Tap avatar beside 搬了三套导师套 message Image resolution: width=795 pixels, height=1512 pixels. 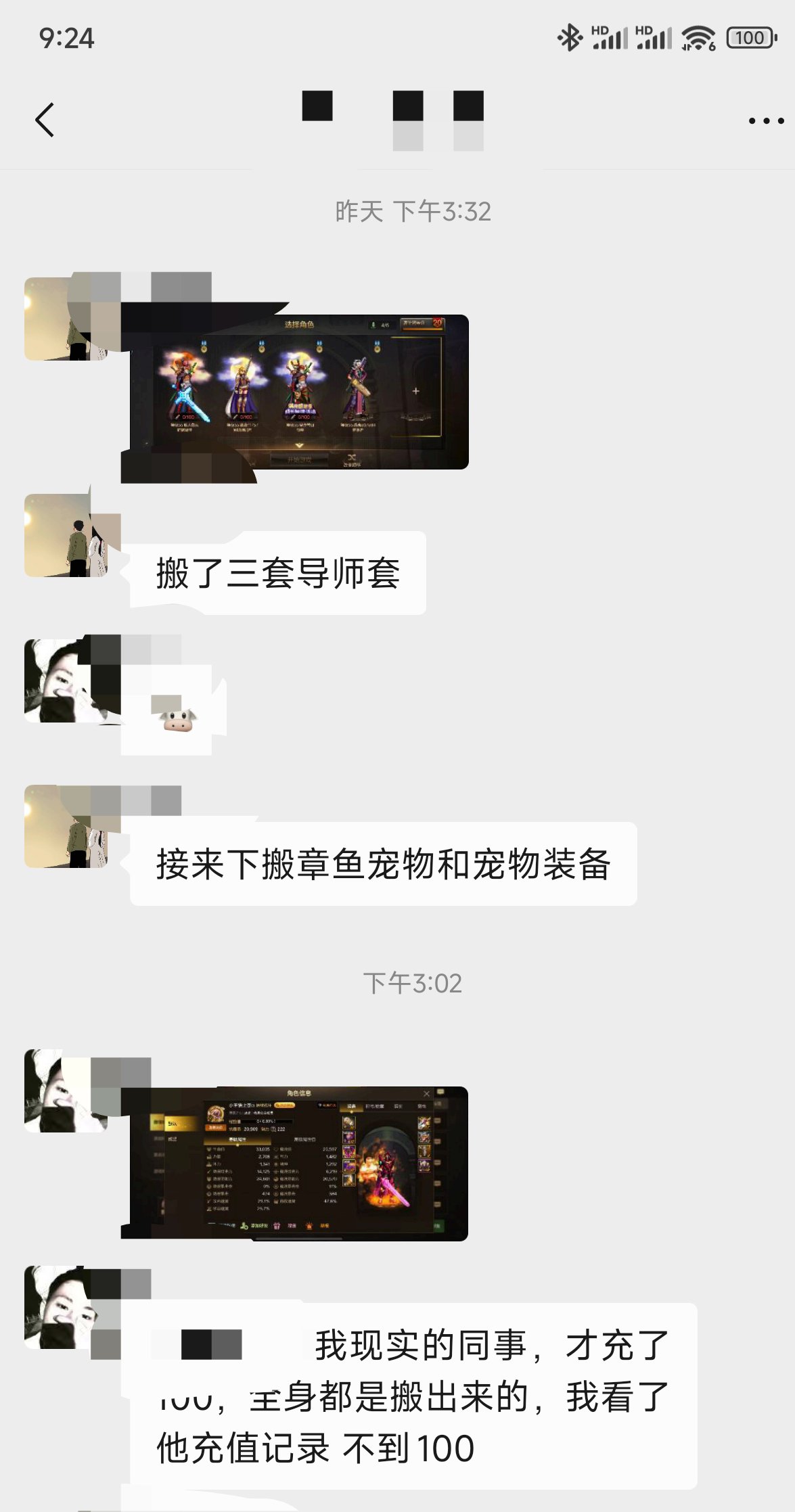[x=65, y=536]
